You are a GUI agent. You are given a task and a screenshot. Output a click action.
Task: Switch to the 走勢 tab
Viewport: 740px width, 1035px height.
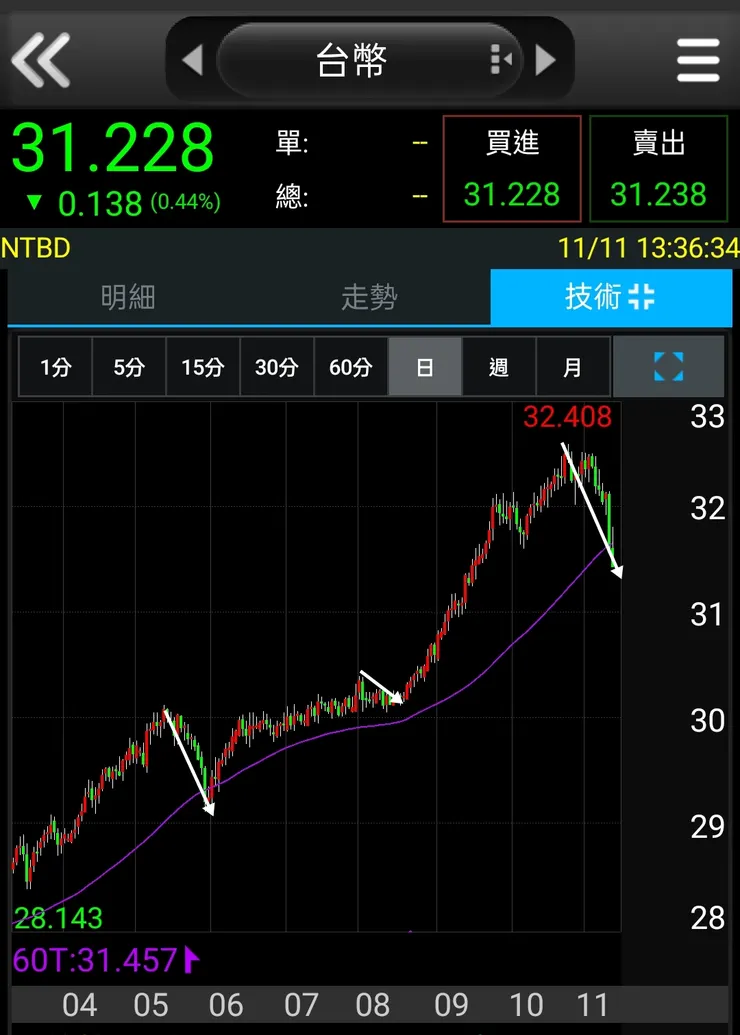pyautogui.click(x=370, y=297)
